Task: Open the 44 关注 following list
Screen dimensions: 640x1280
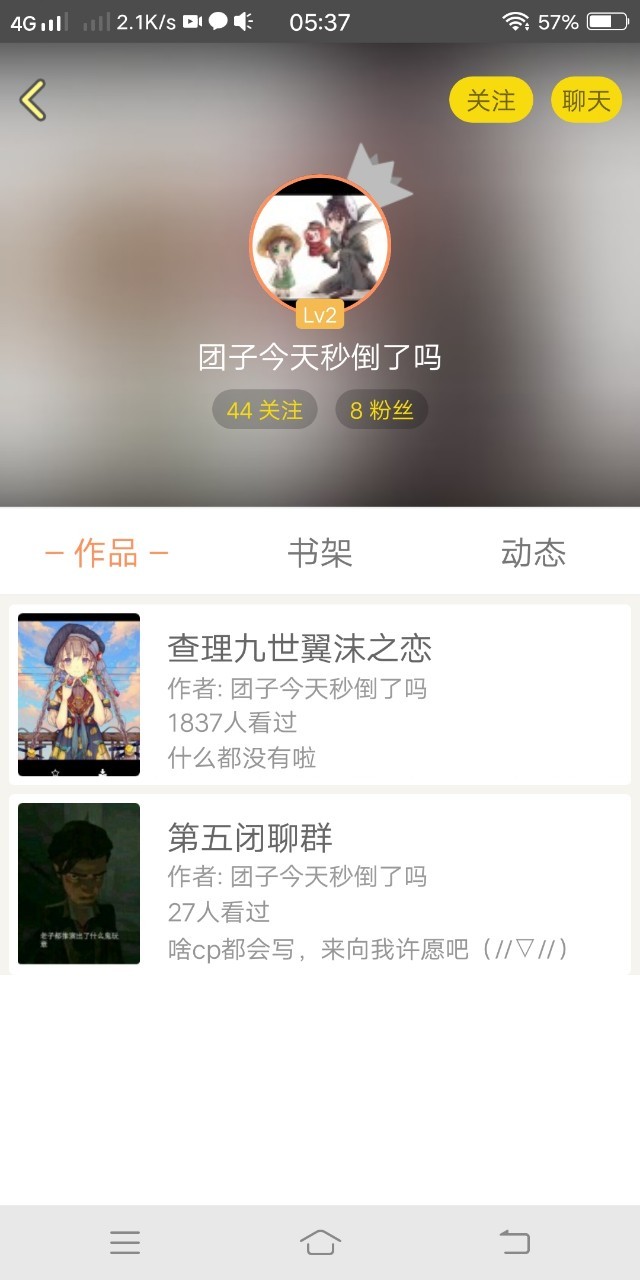Action: click(x=264, y=410)
